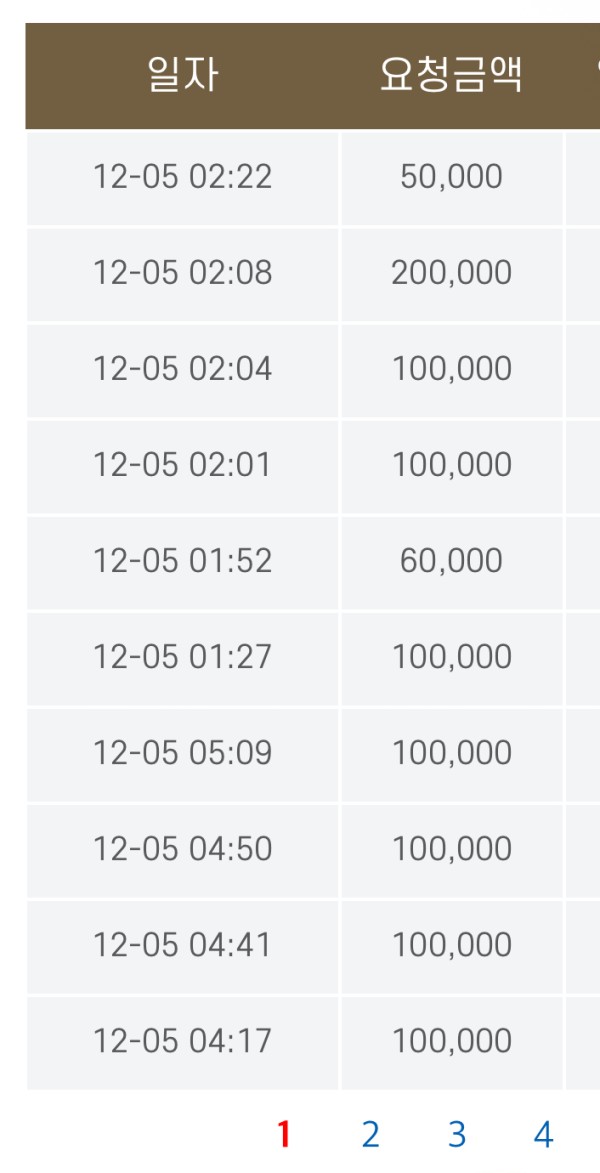Go to page 3 of results
This screenshot has width=600, height=1173.
[457, 1134]
